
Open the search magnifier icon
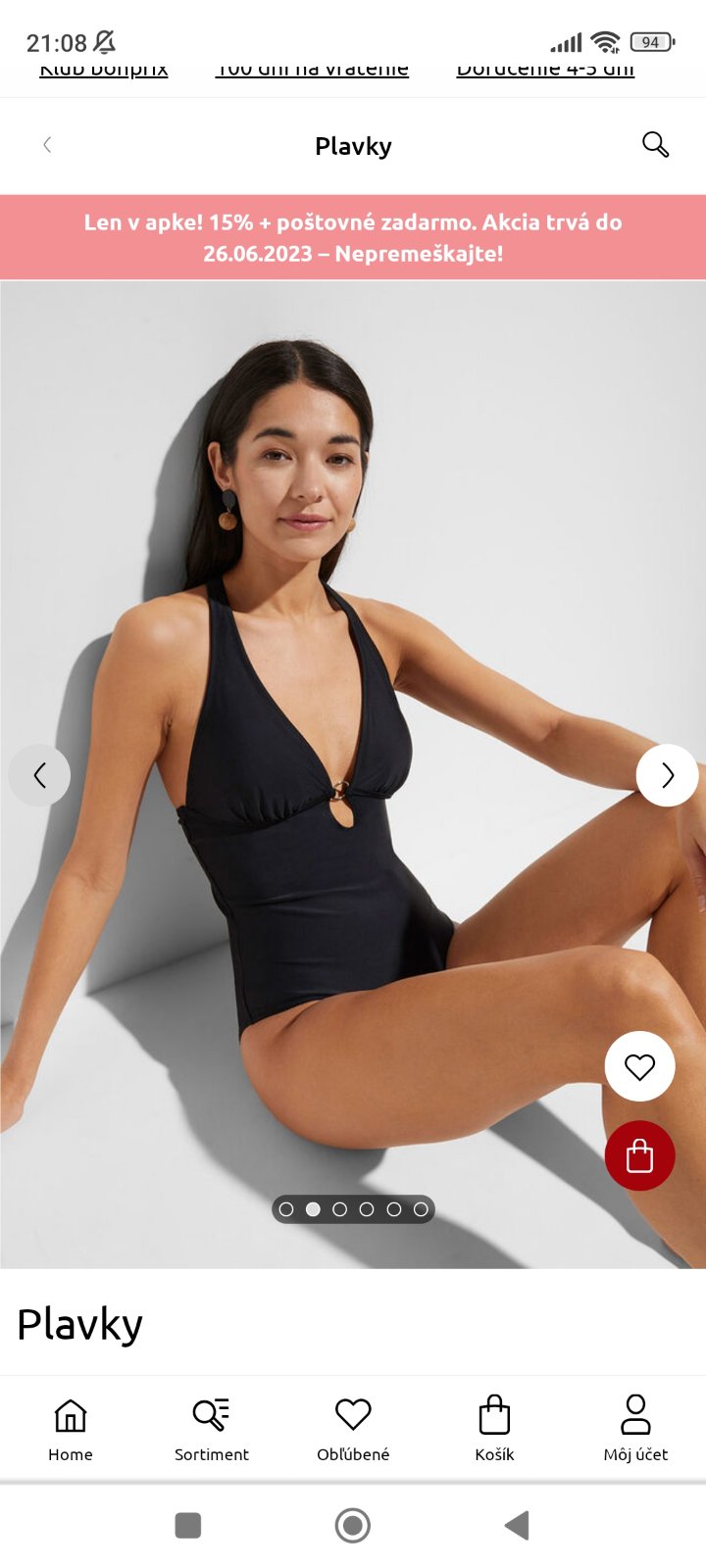655,145
